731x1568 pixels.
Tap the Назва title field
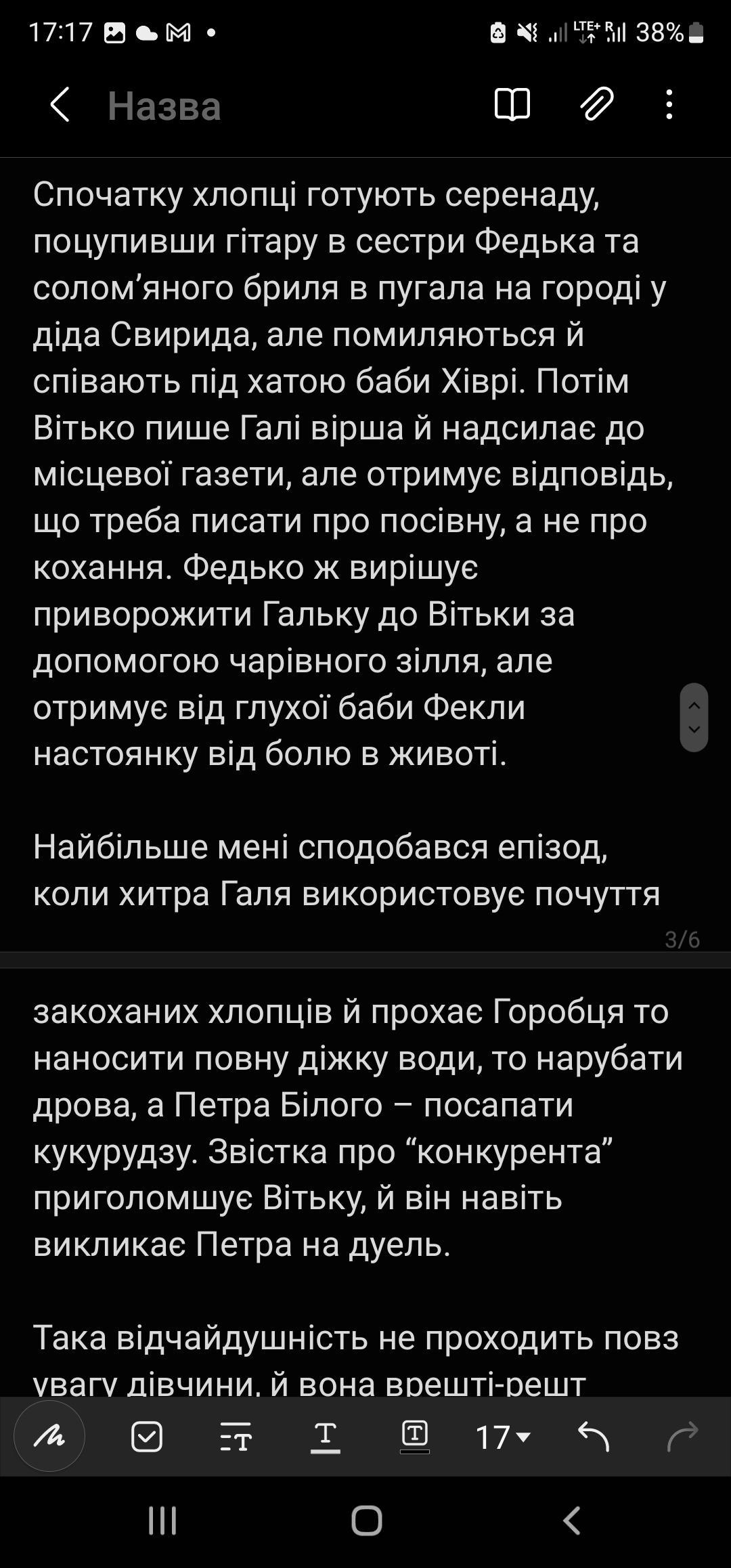point(164,106)
